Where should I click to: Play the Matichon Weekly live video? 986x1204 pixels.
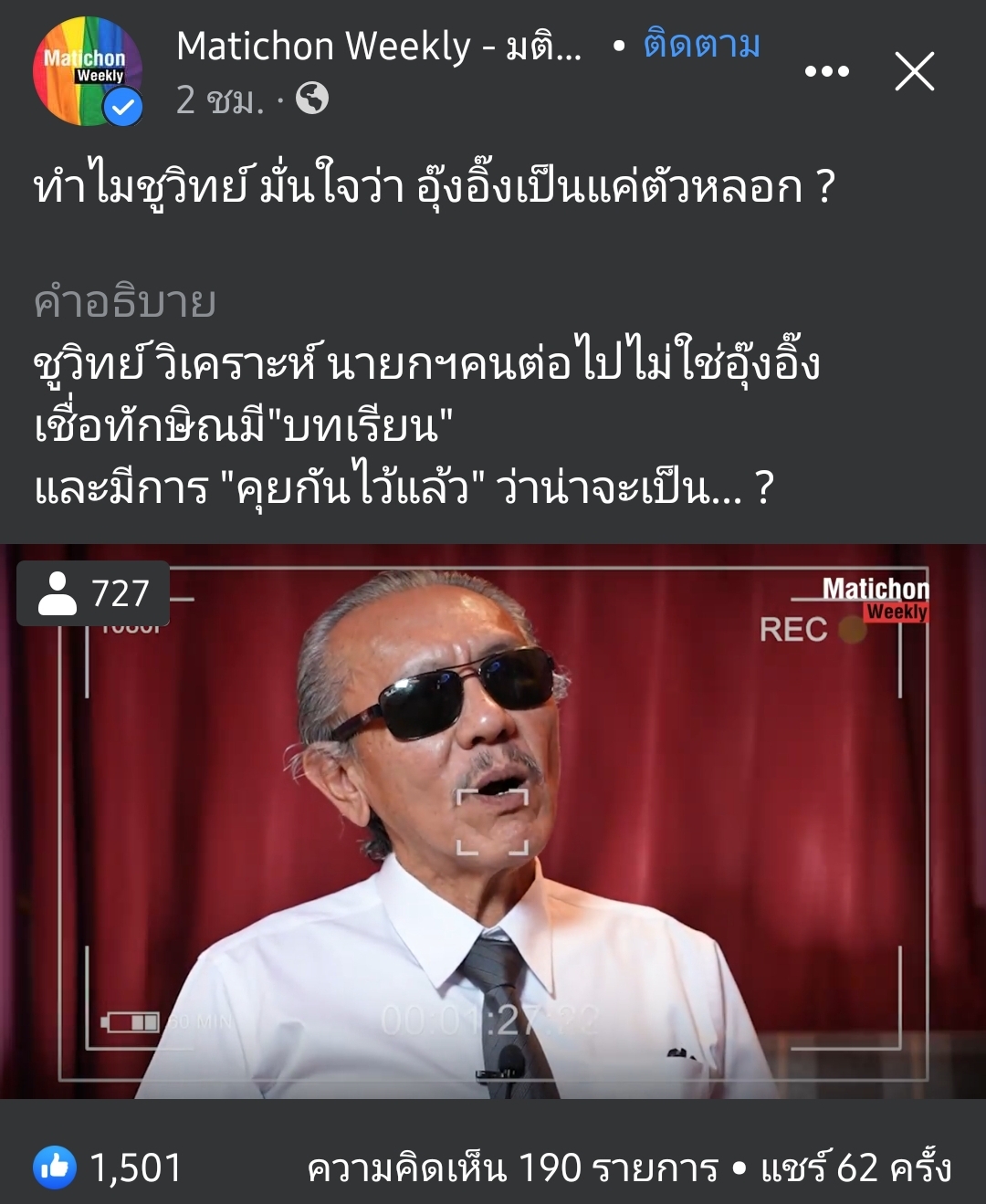(x=493, y=822)
